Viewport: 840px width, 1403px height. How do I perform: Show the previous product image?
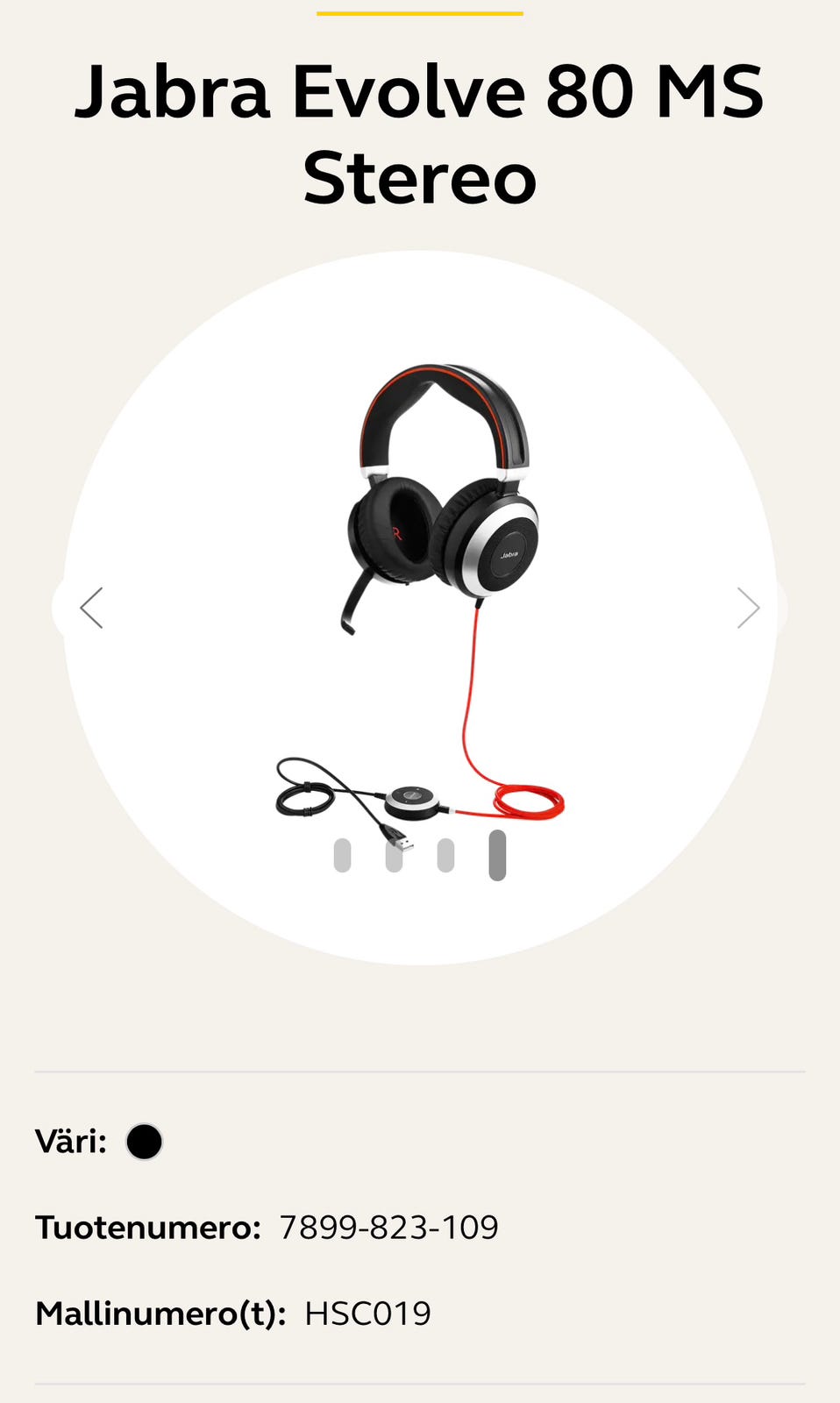point(91,608)
